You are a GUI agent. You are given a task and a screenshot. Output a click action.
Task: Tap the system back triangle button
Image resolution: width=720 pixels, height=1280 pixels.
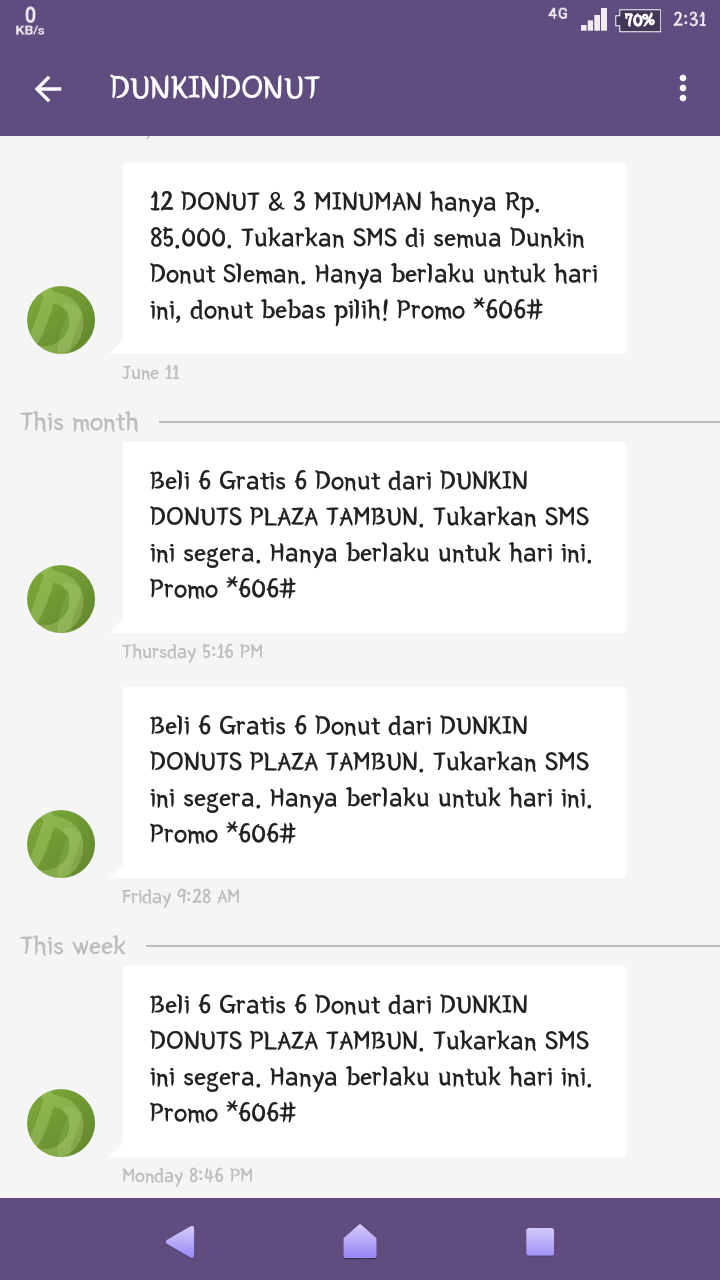(180, 1241)
